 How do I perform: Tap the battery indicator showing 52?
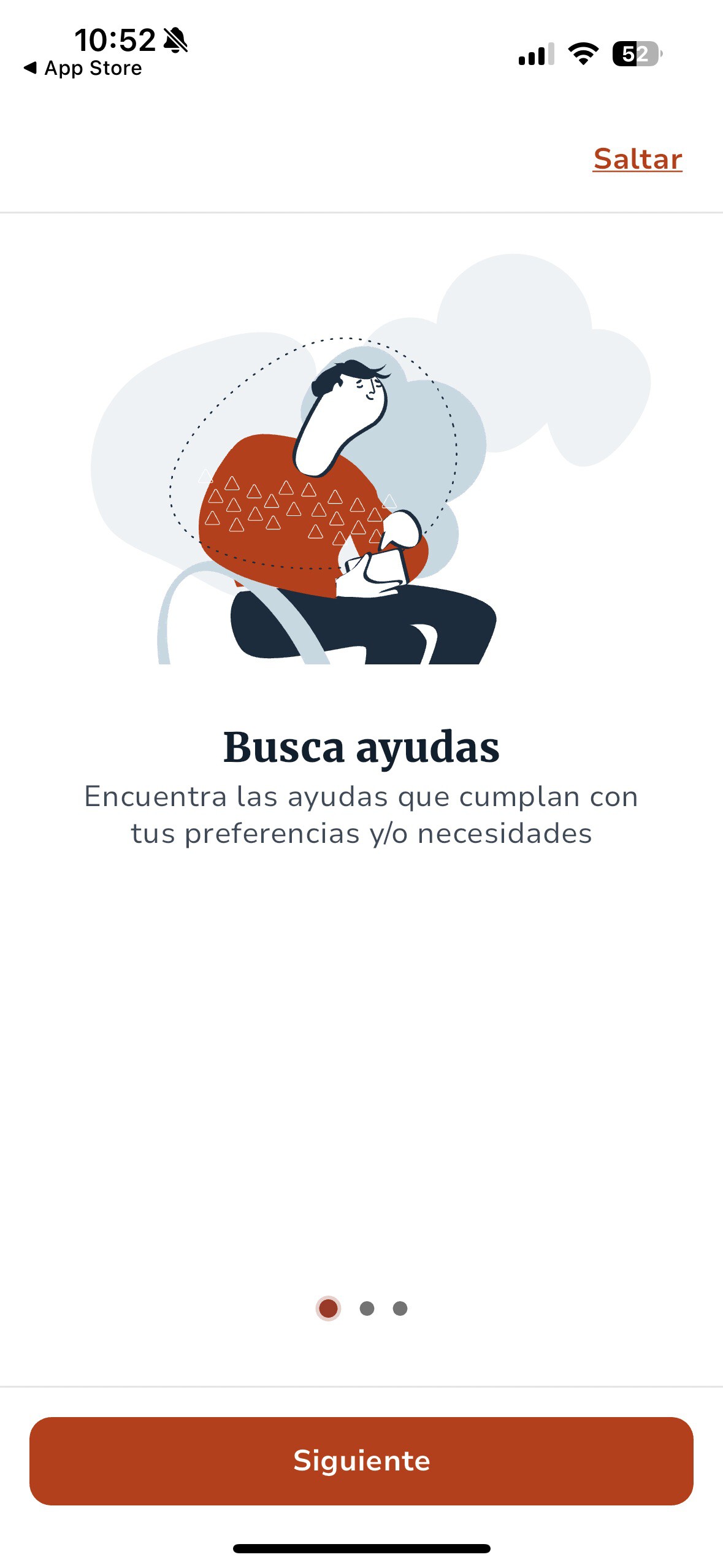point(636,54)
